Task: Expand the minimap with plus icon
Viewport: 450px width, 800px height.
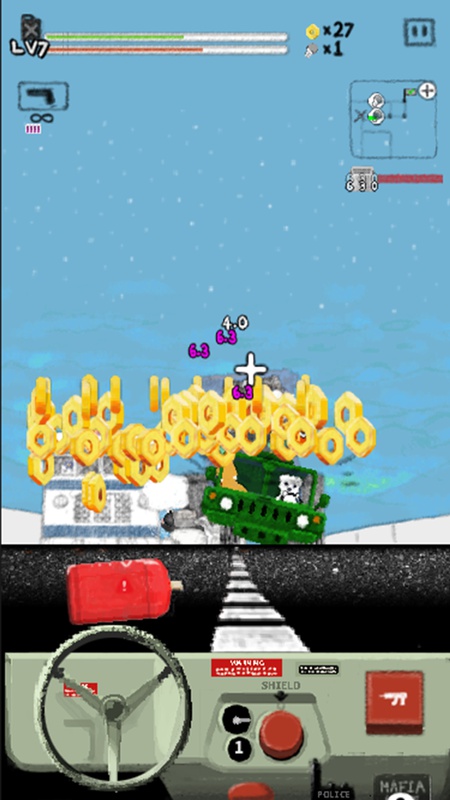Action: [427, 91]
